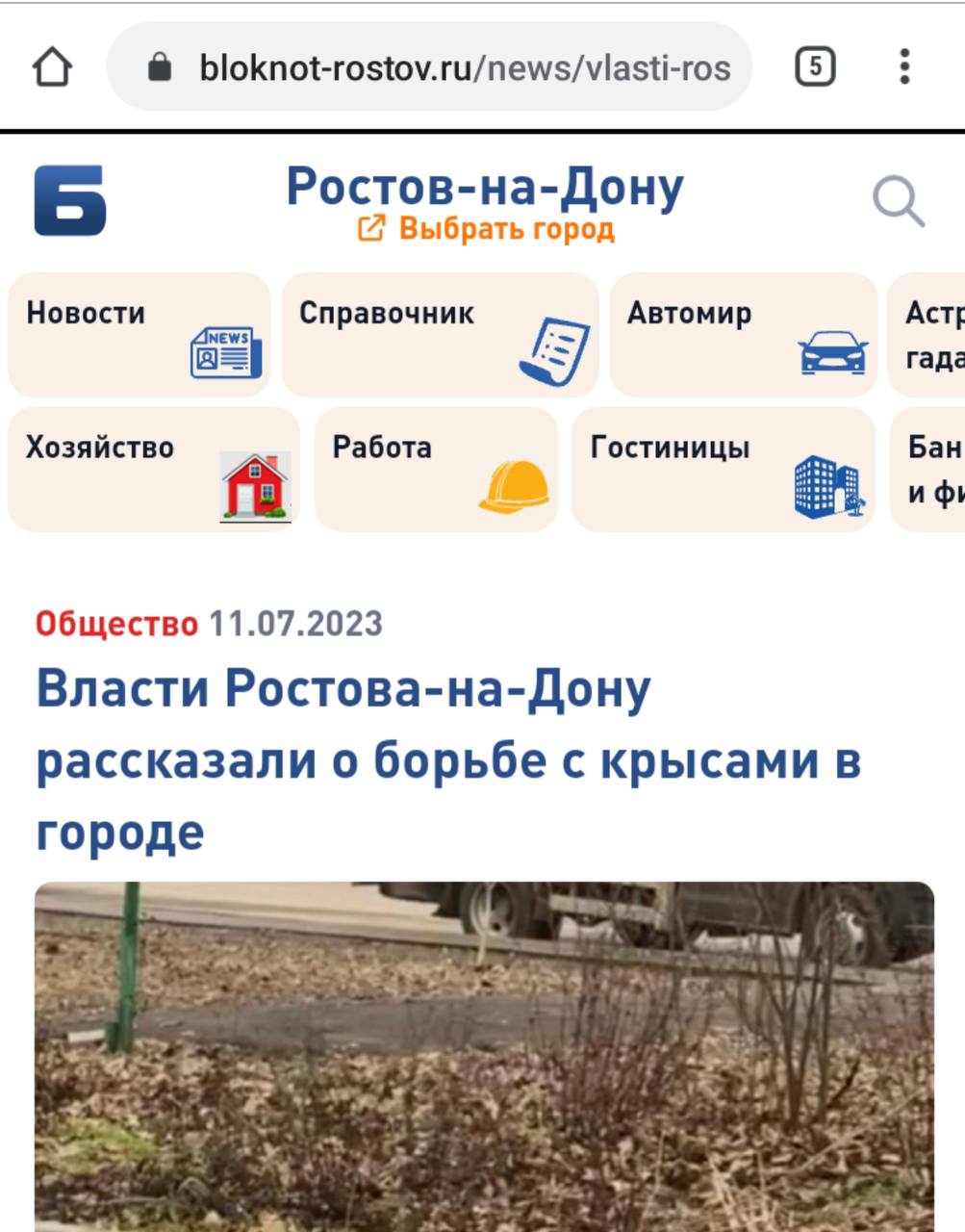This screenshot has width=965, height=1232.
Task: Open the site search magnifier
Action: [898, 202]
